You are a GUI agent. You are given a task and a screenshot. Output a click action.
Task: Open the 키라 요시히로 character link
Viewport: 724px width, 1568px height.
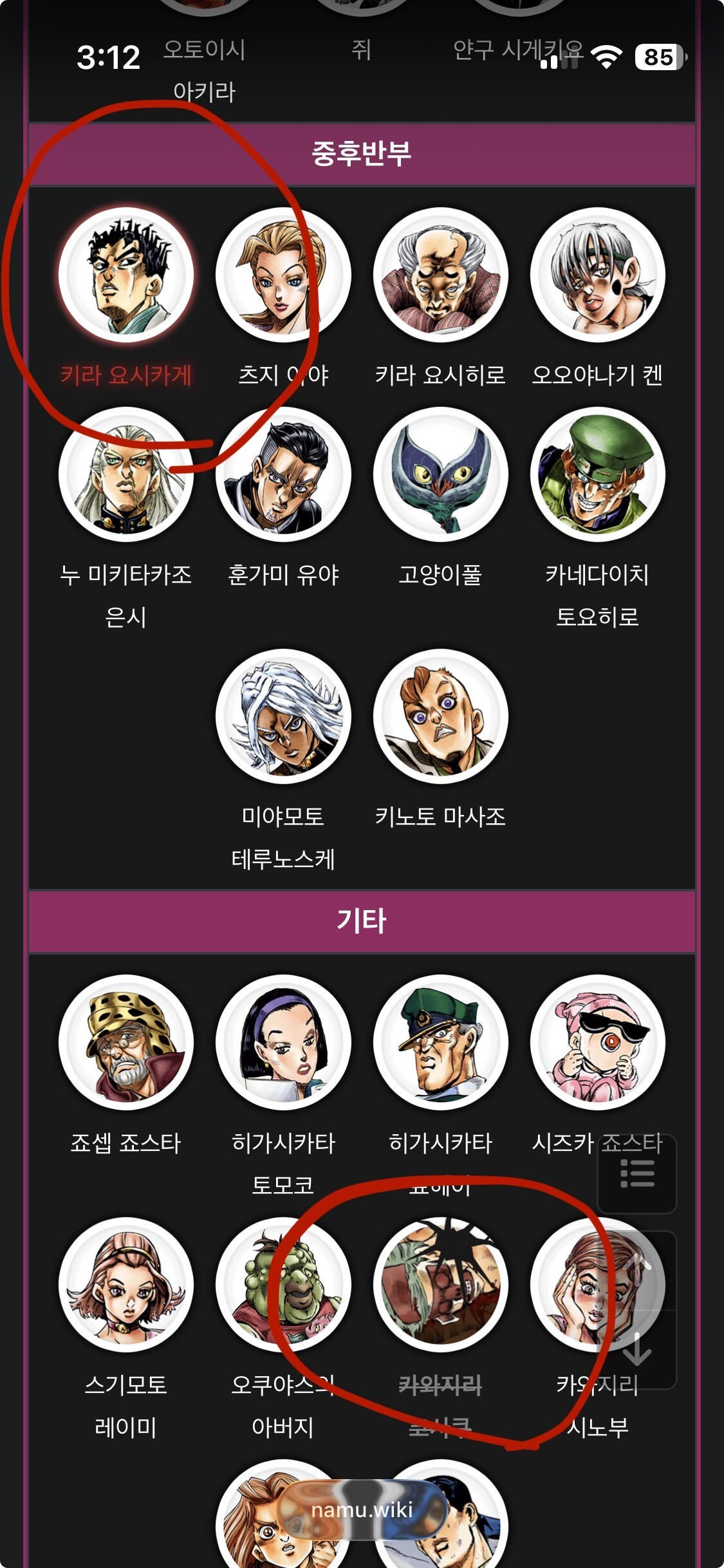click(440, 275)
